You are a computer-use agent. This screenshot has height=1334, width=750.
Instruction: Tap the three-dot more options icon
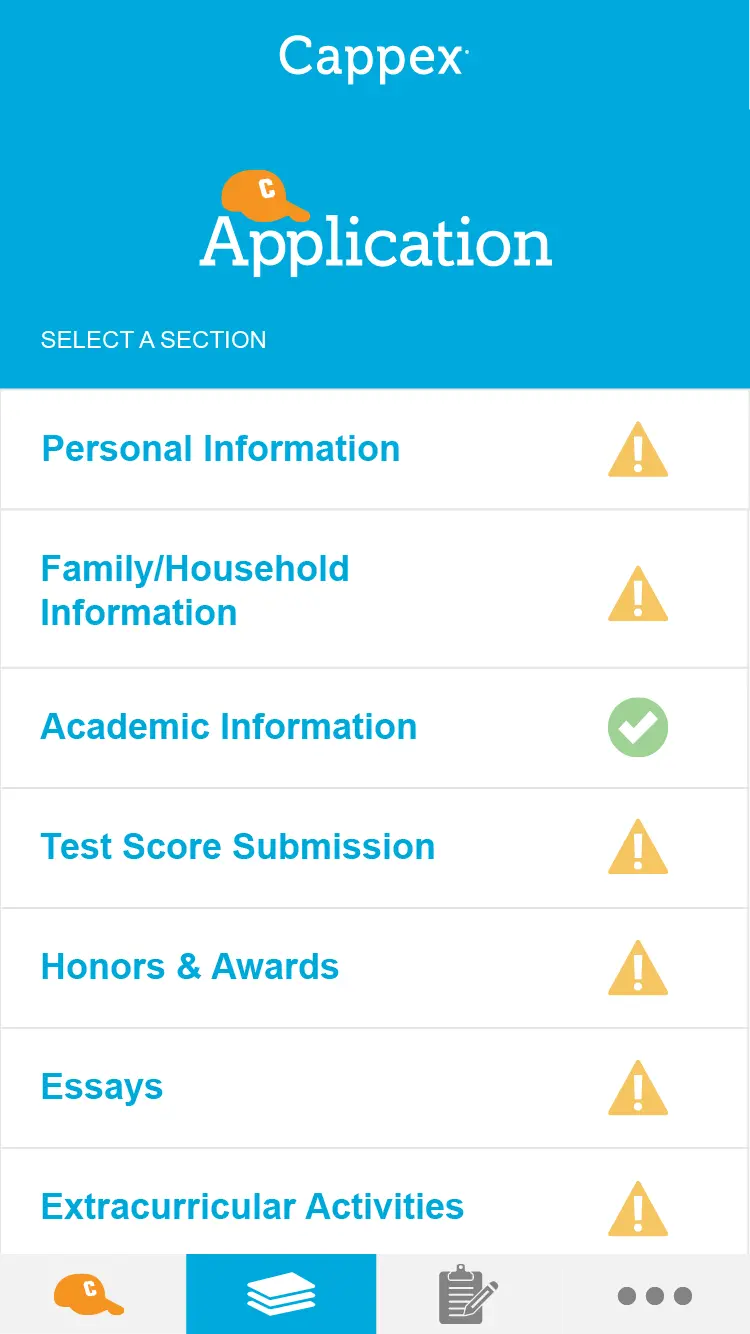(653, 1295)
